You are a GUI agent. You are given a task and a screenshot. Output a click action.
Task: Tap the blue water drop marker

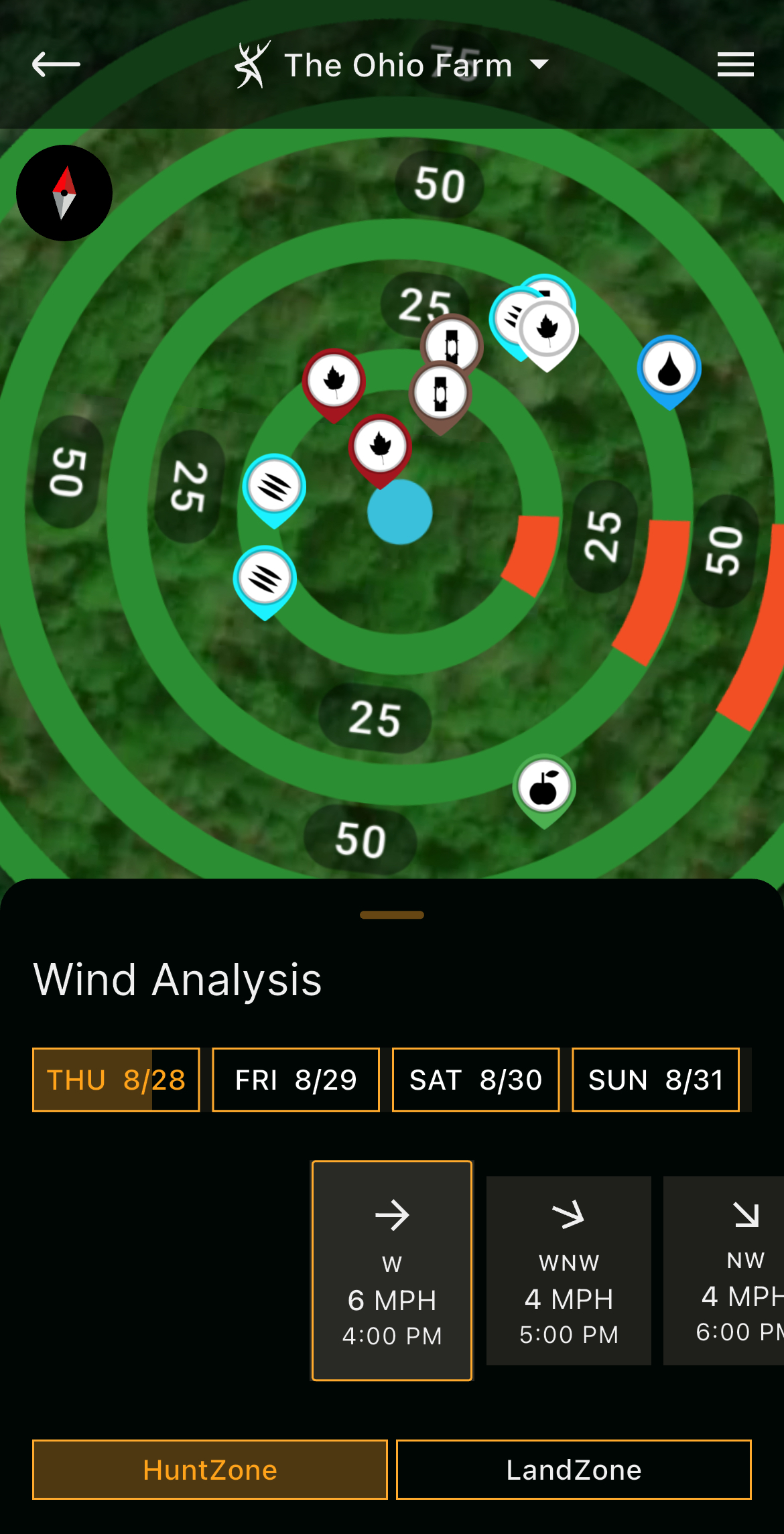[x=669, y=371]
